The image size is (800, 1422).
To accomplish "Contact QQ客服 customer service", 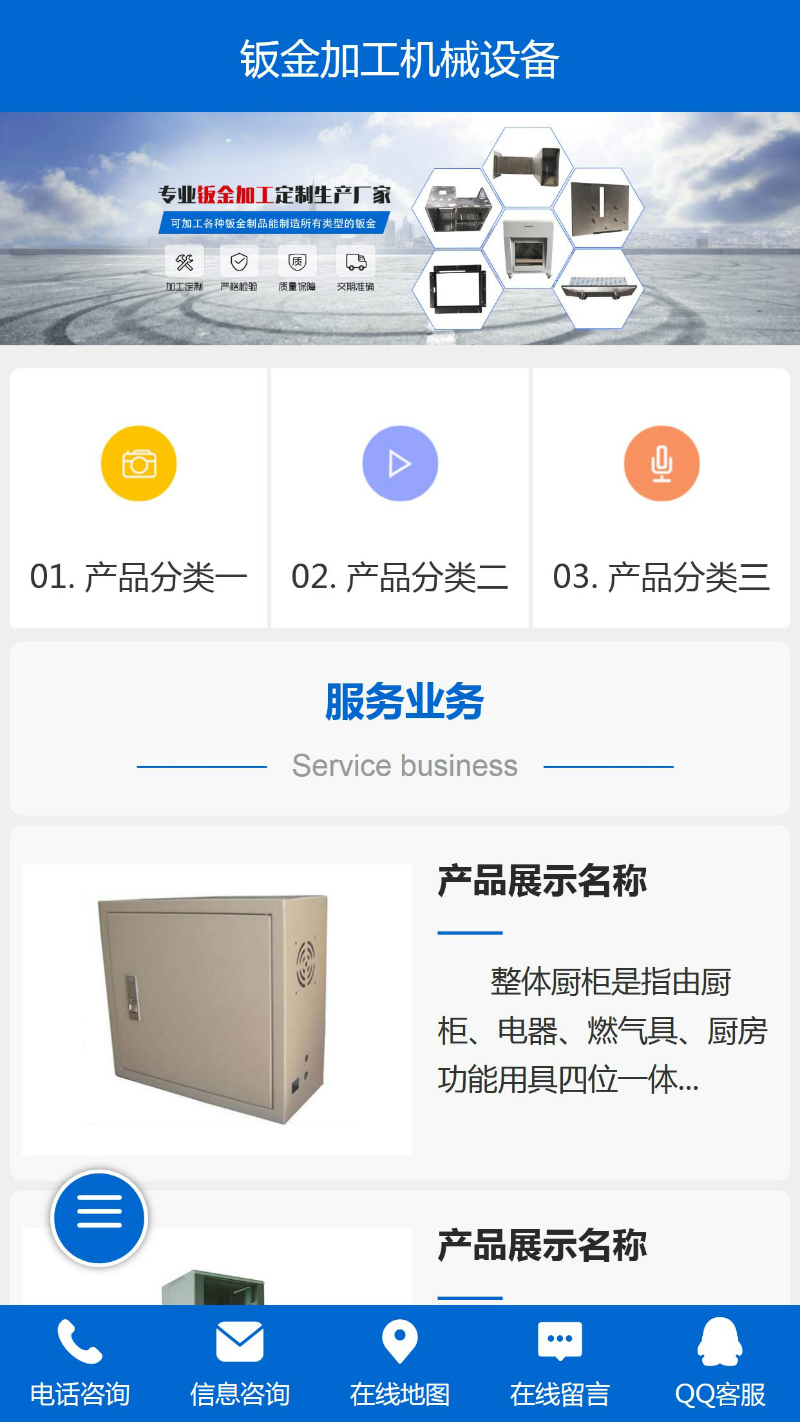I will (720, 1363).
